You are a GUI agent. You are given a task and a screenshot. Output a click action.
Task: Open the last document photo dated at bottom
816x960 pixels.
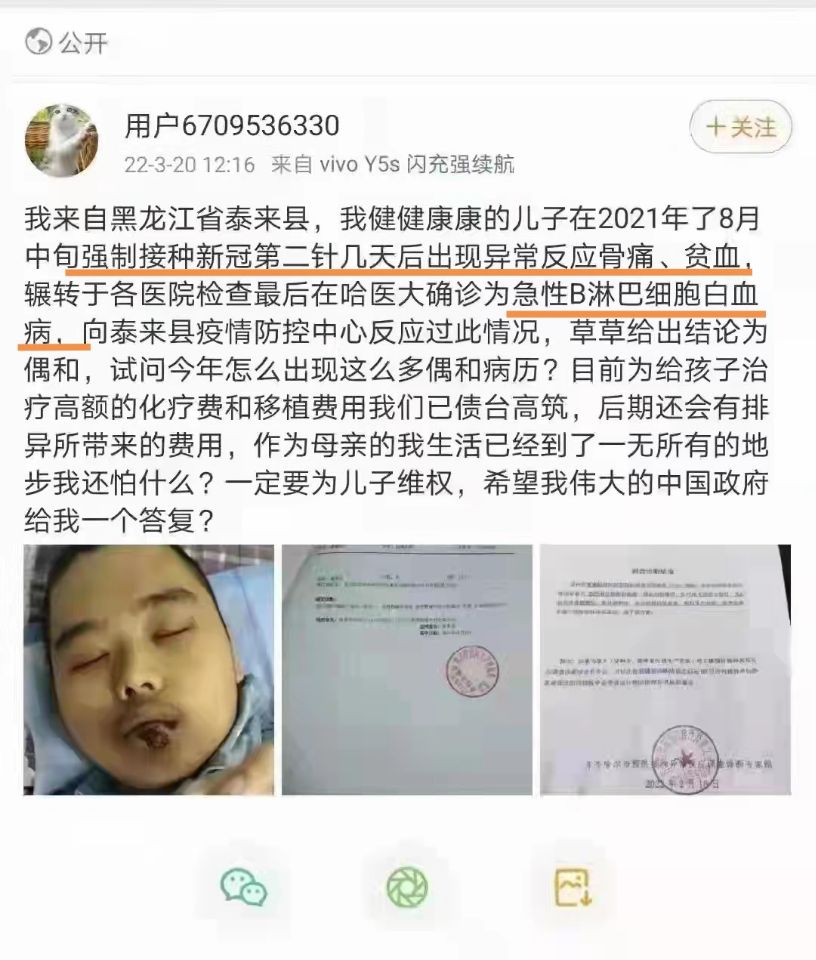[665, 669]
